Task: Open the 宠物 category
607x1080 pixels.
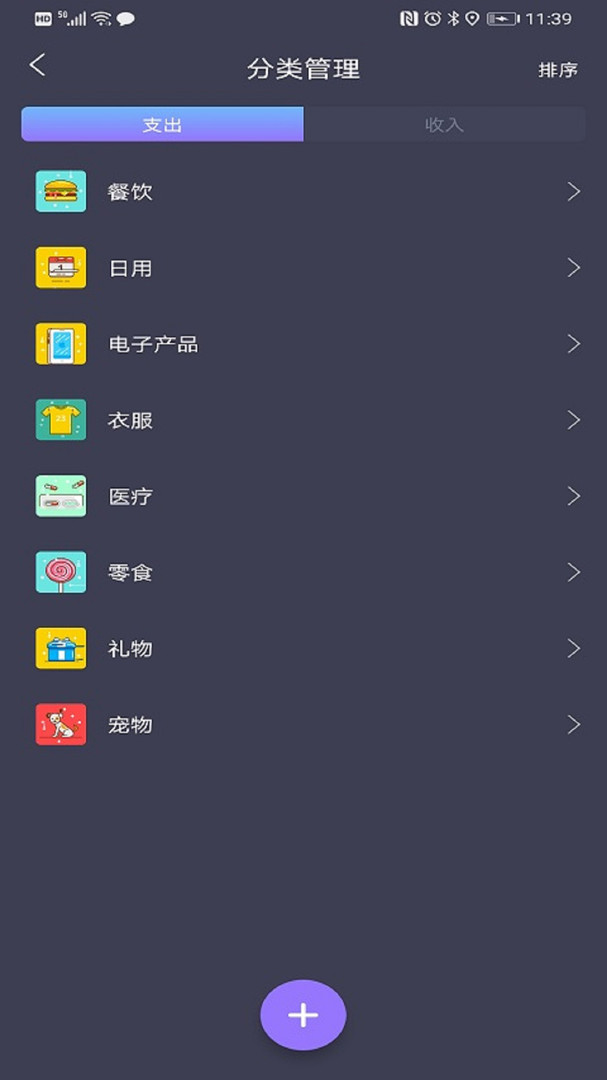Action: (x=303, y=725)
